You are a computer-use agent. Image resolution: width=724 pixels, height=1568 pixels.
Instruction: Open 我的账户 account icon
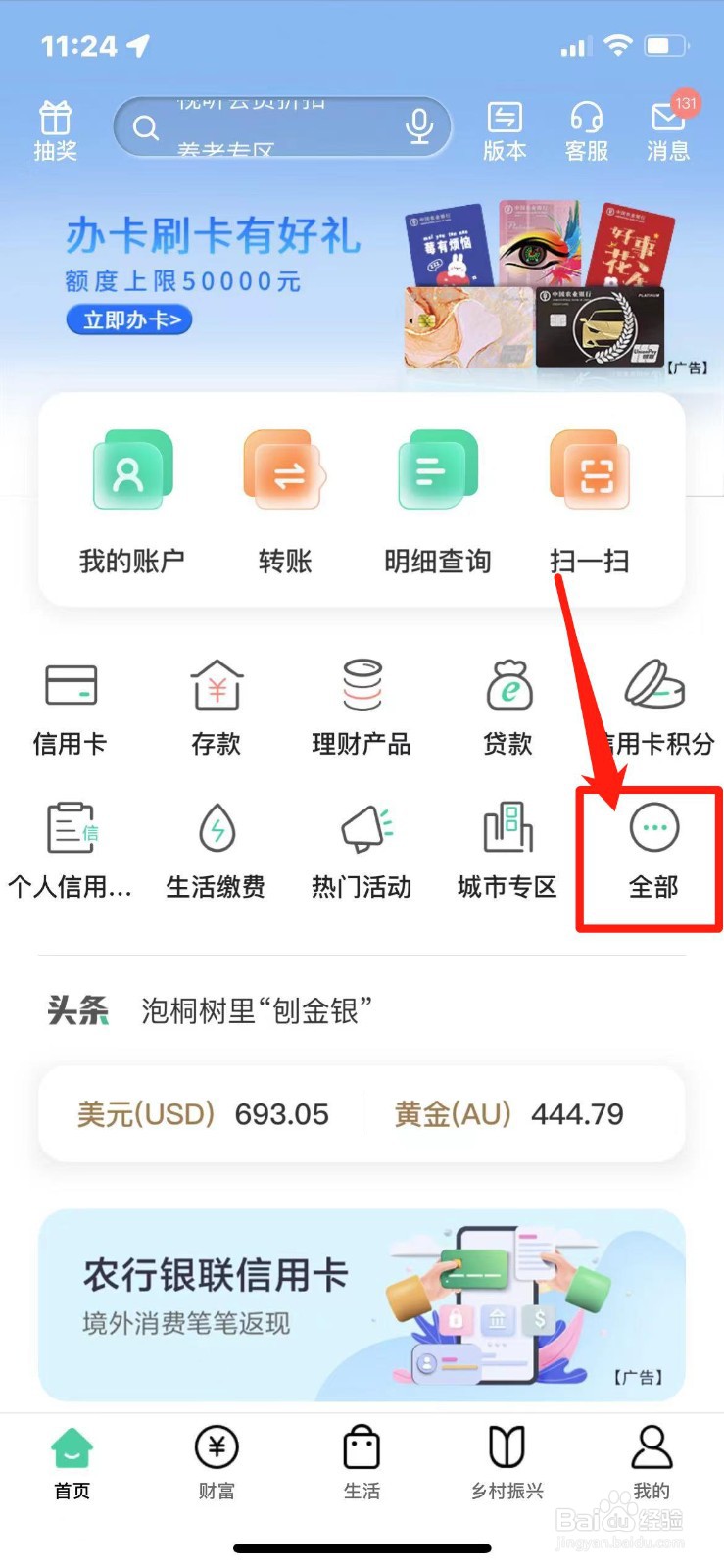(131, 470)
